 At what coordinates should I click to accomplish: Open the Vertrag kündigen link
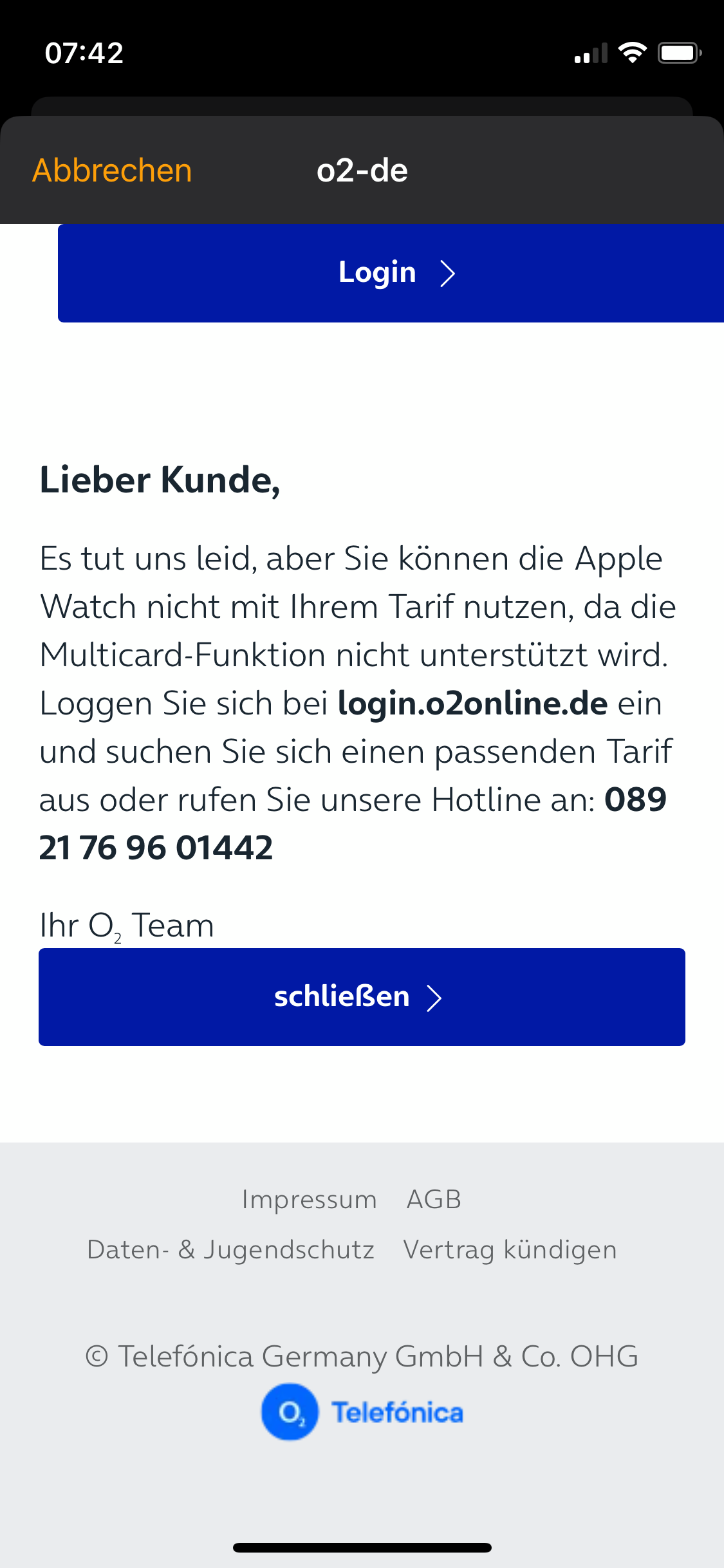(x=510, y=1250)
